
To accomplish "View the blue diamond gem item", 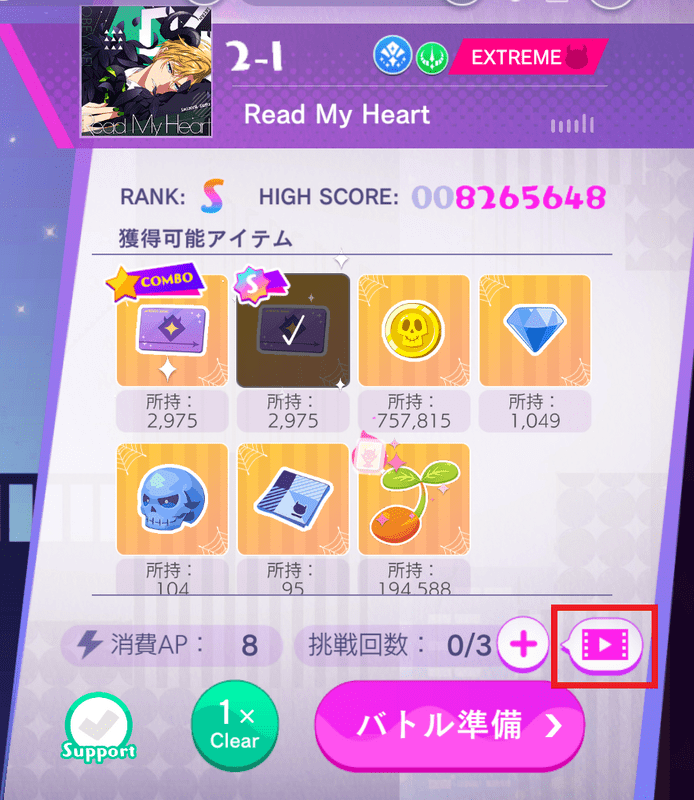I will coord(534,331).
